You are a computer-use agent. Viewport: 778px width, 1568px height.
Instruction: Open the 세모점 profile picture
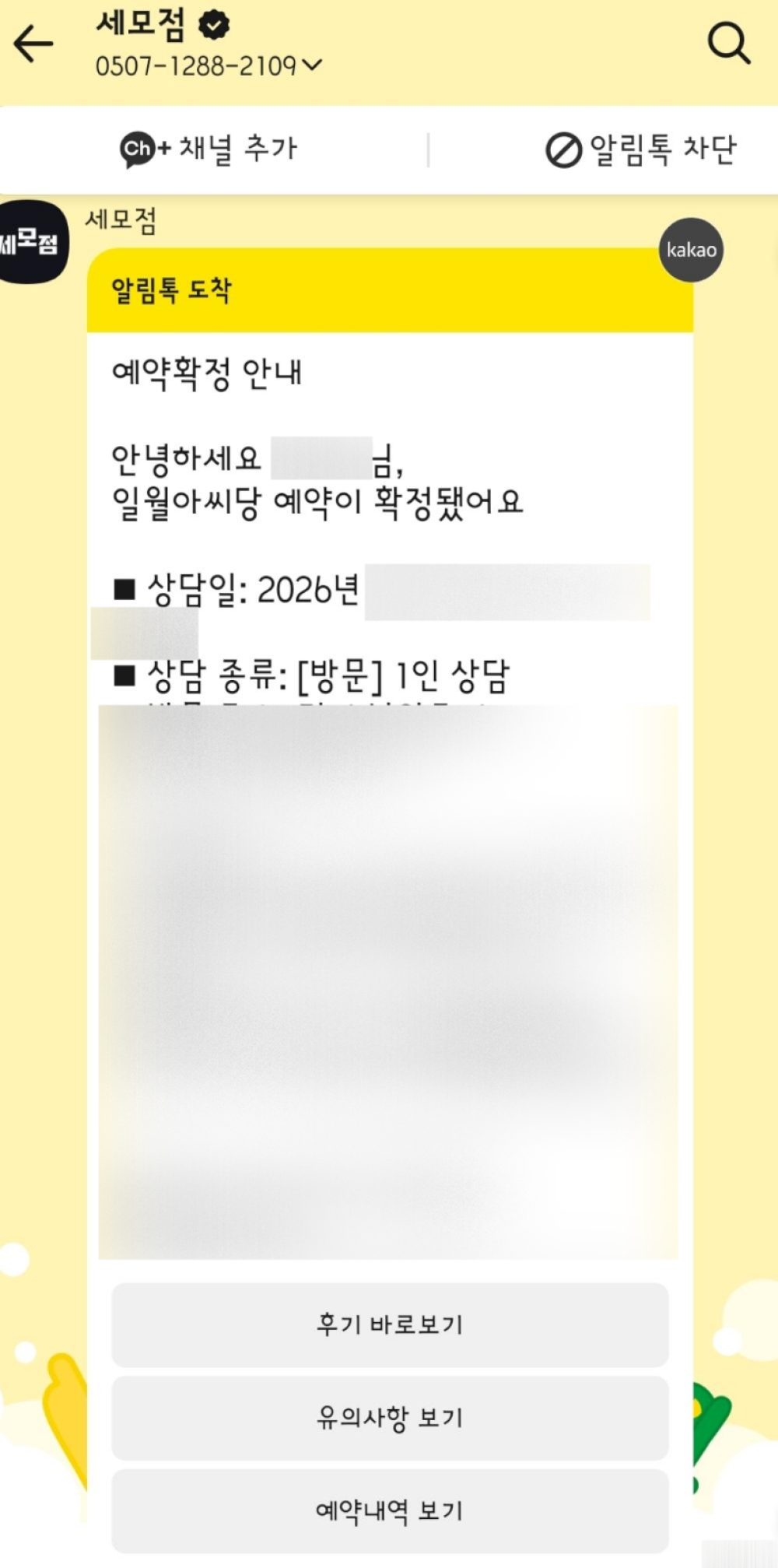(x=33, y=242)
